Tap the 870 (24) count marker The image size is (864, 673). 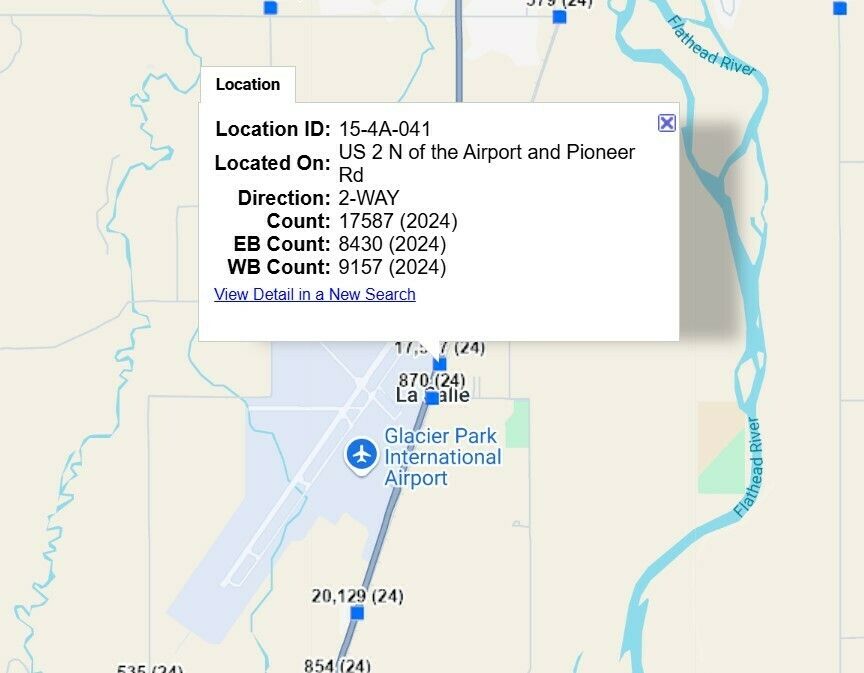[432, 398]
